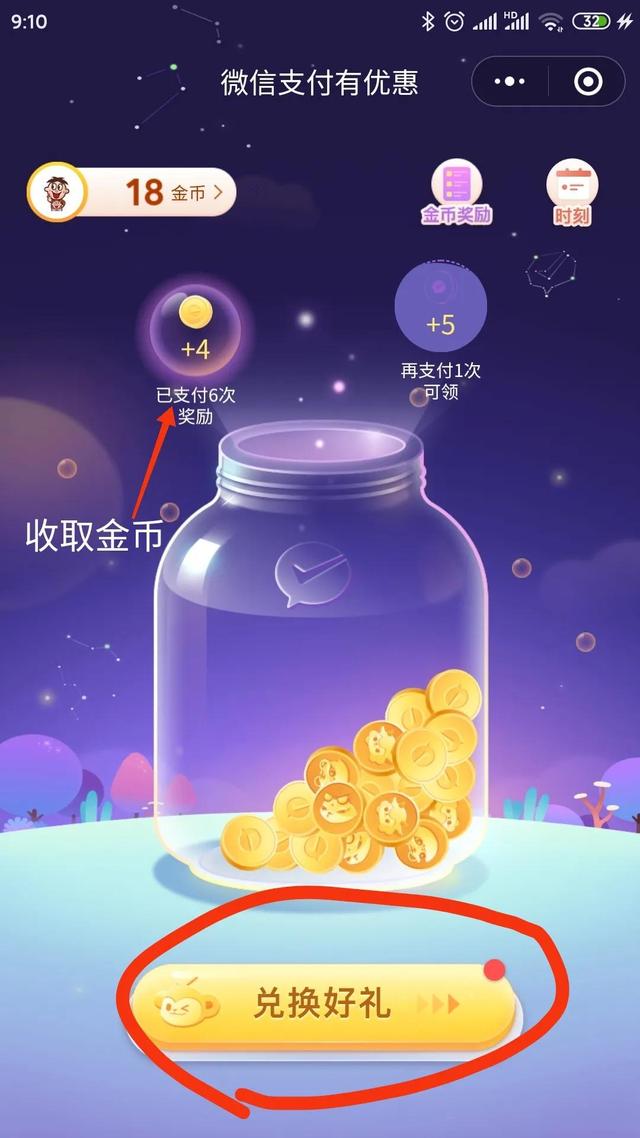The image size is (640, 1138).
Task: Close the mini program
Action: 589,82
